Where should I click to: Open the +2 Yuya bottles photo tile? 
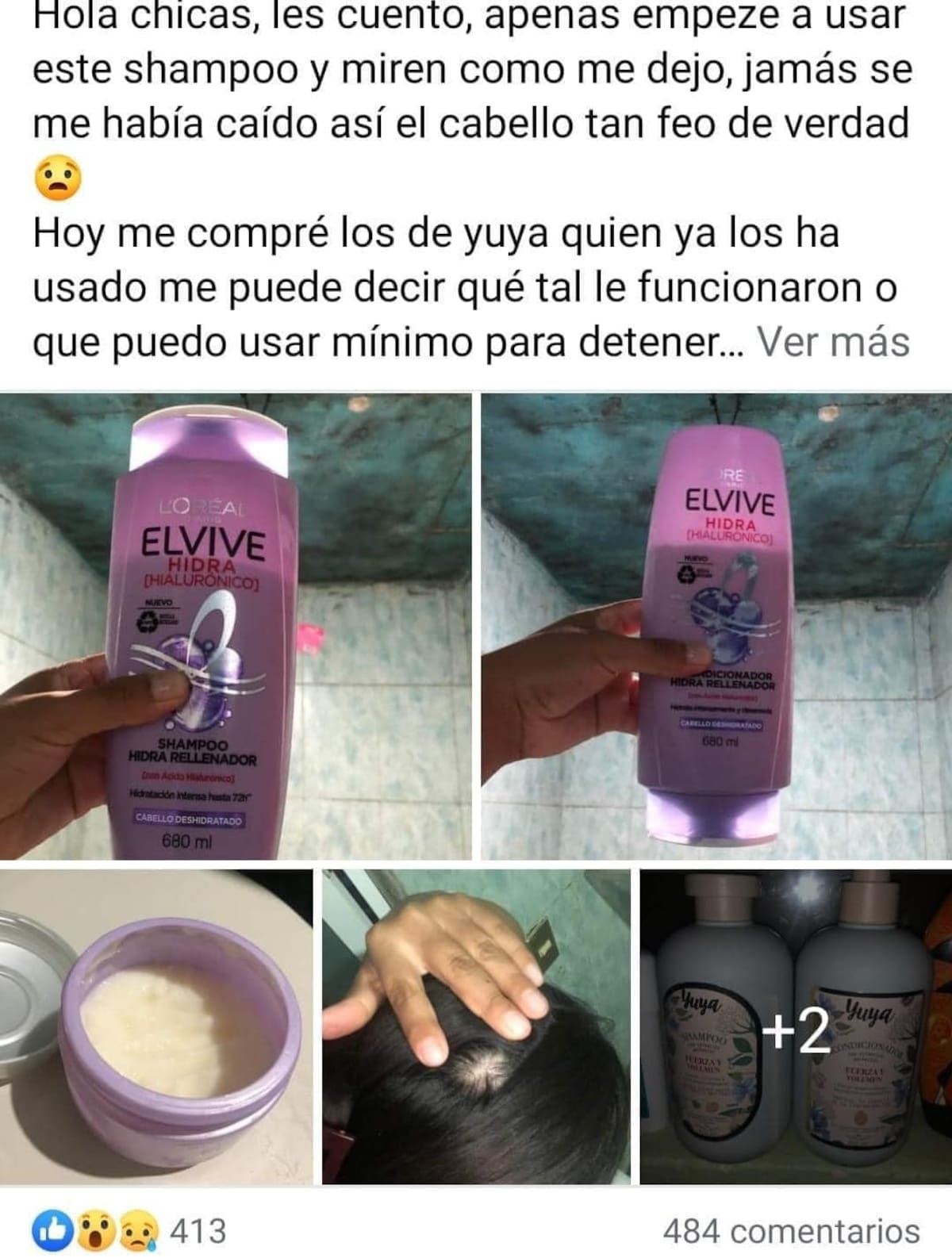(795, 1026)
